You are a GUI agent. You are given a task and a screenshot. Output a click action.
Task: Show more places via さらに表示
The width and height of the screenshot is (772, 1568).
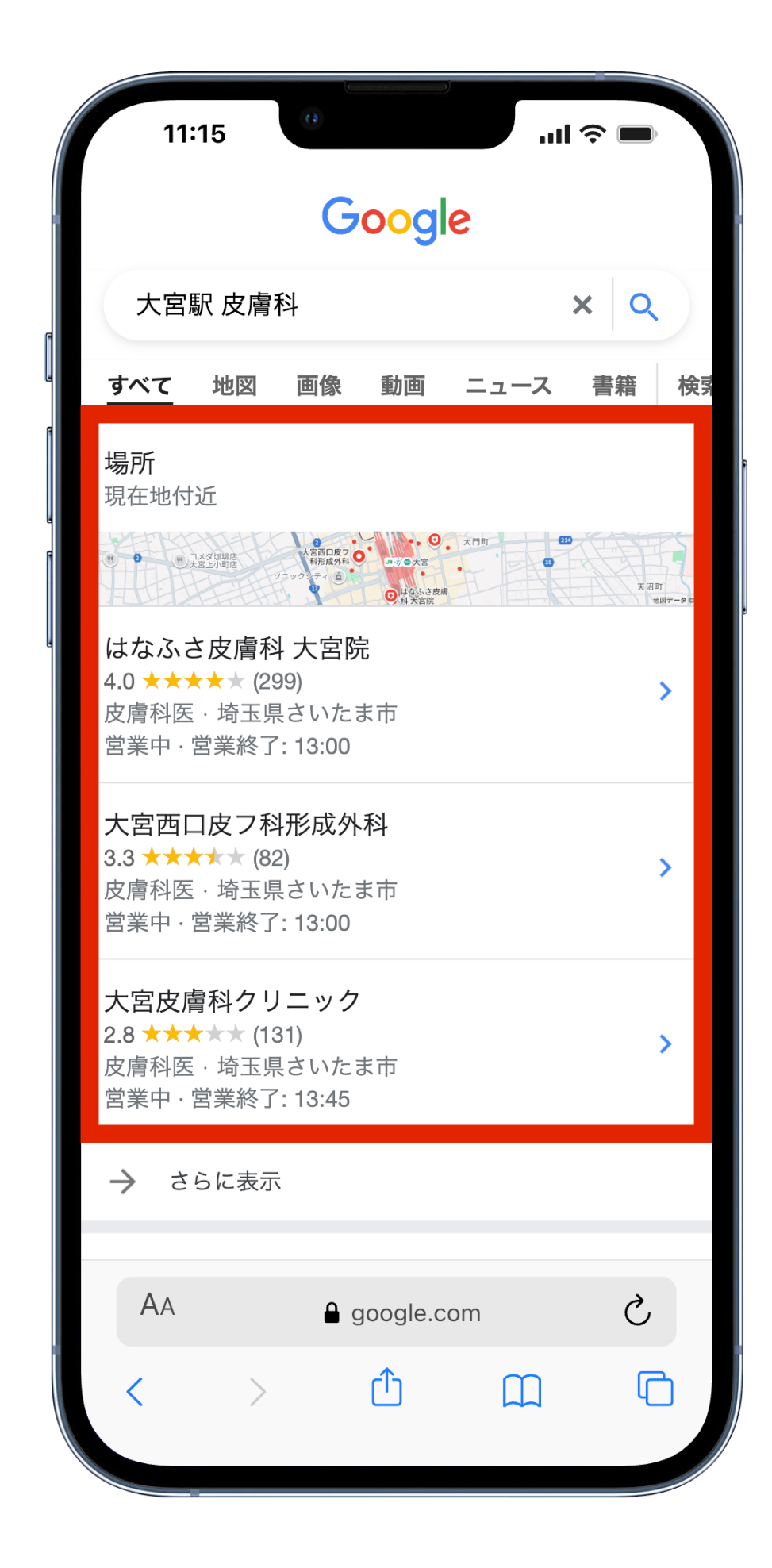coord(225,1182)
